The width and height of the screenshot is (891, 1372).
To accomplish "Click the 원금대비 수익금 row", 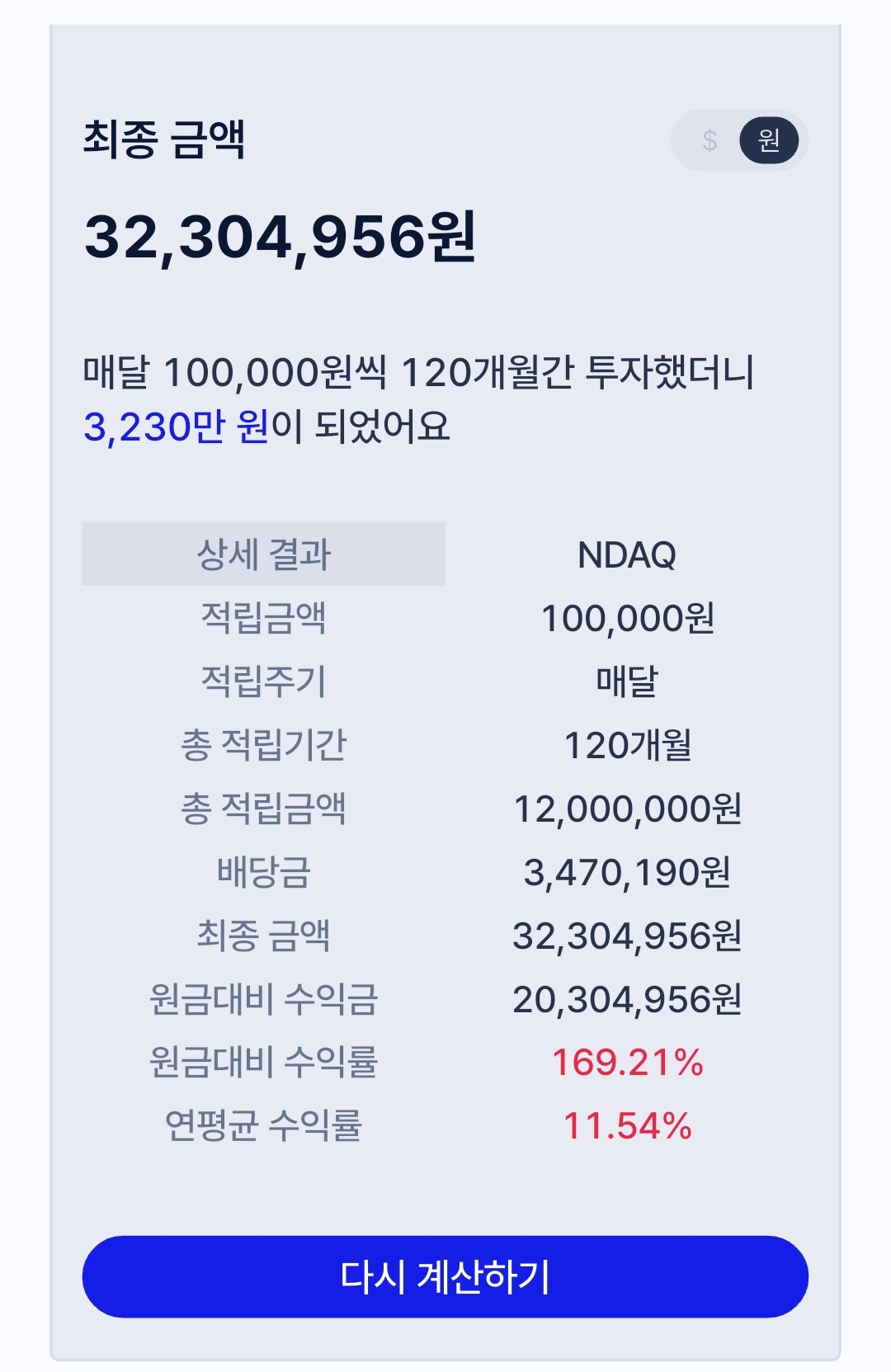I will coord(262,1000).
